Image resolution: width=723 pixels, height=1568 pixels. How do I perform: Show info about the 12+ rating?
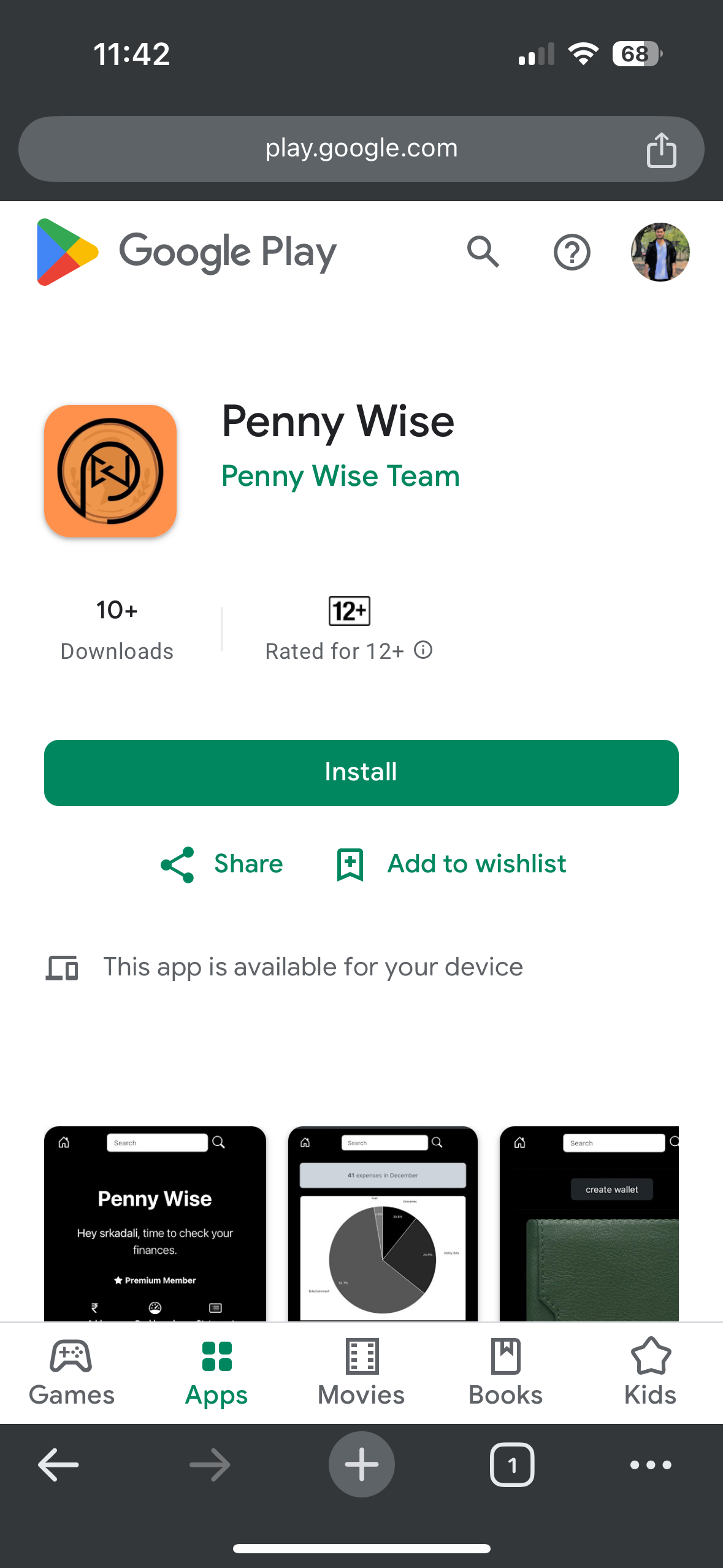423,650
